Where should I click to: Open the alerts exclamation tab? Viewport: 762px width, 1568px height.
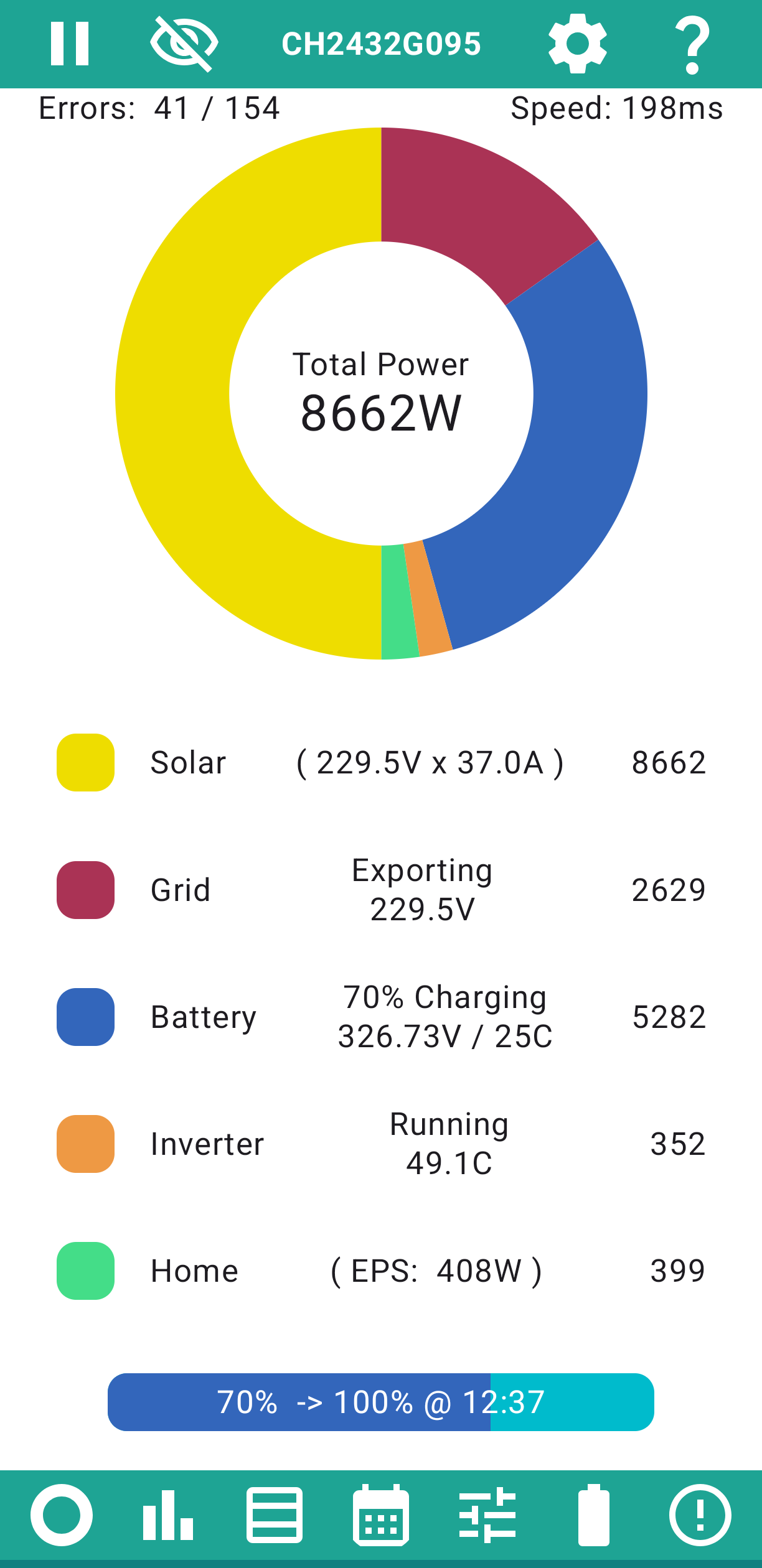(x=700, y=1515)
